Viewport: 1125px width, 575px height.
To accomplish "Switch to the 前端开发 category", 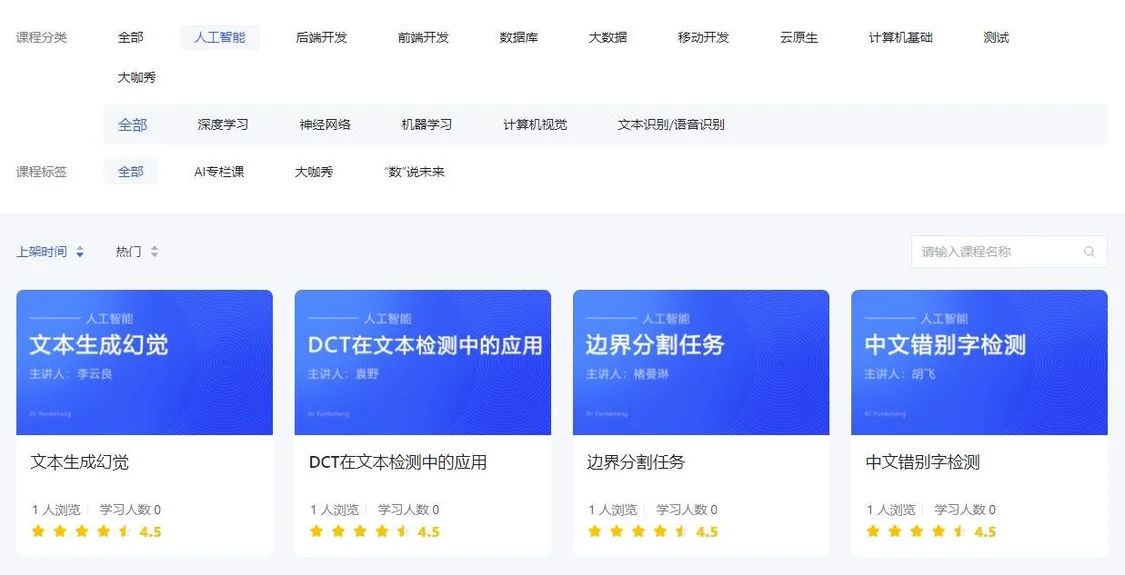I will pyautogui.click(x=423, y=38).
